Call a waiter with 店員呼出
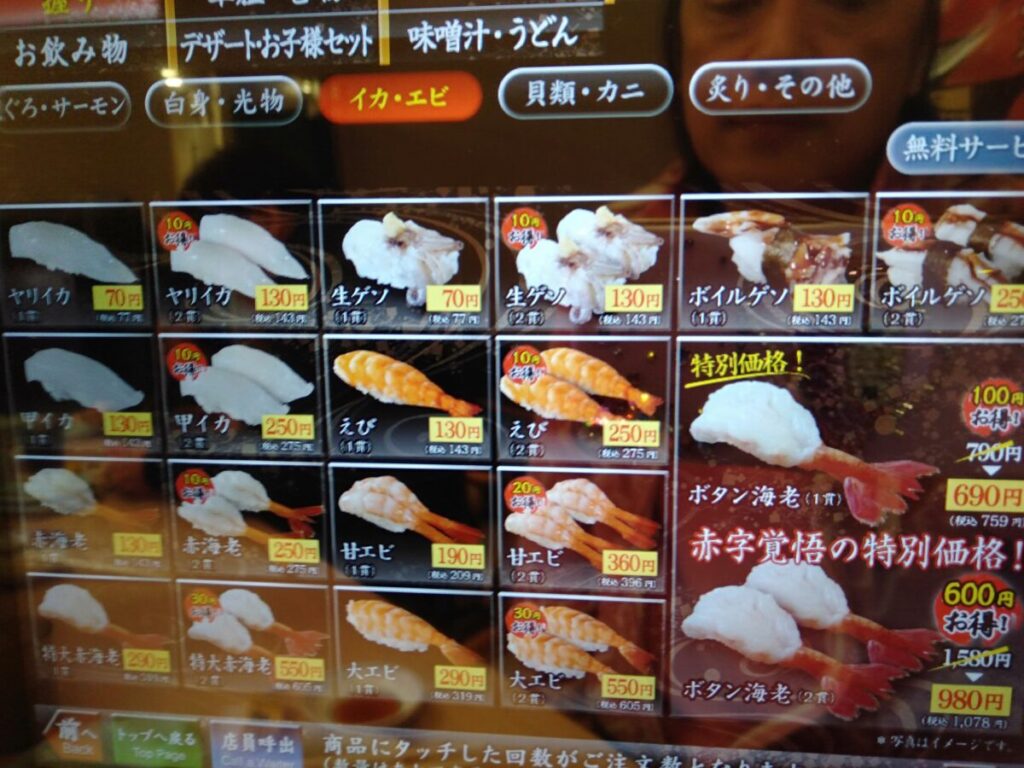The width and height of the screenshot is (1024, 768). (x=256, y=746)
